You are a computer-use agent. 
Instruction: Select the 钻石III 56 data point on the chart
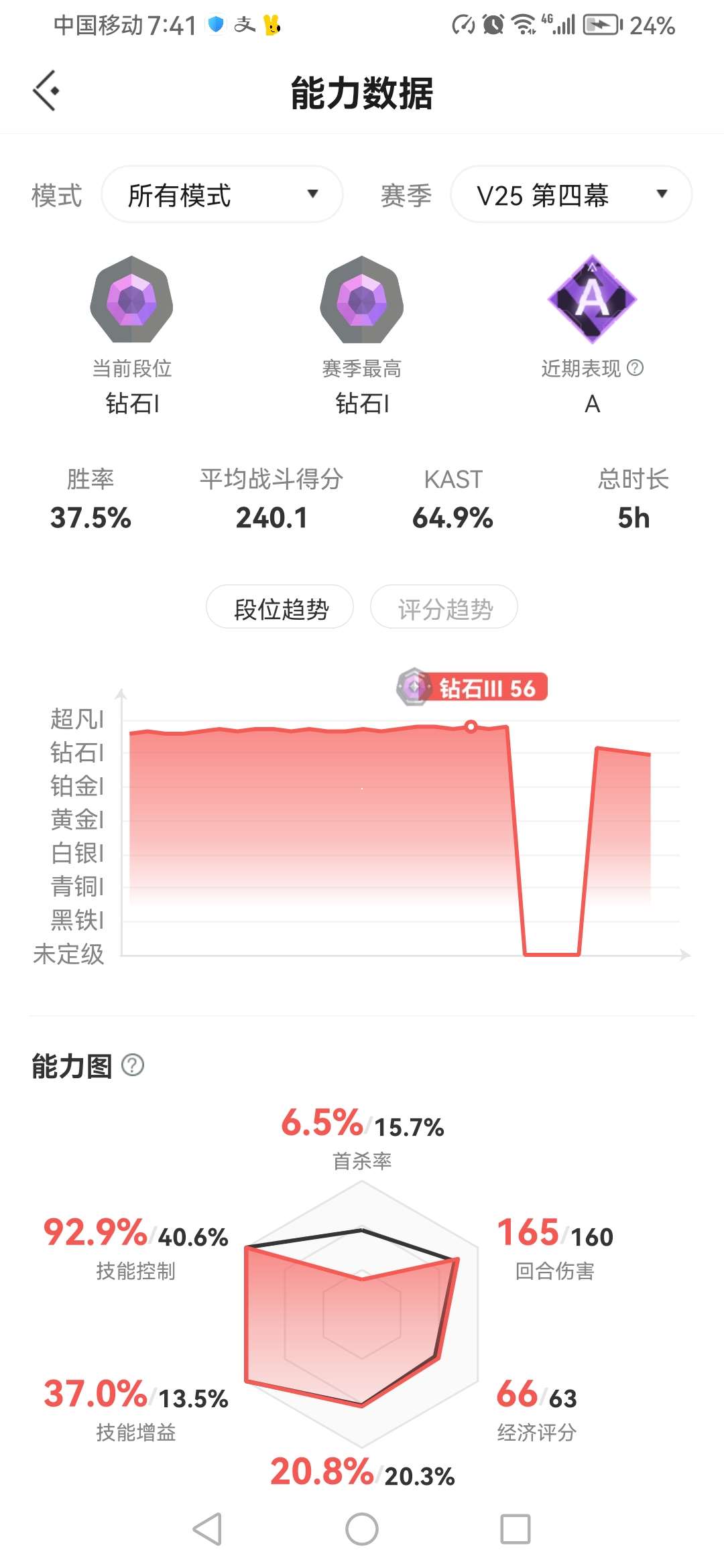click(x=471, y=726)
